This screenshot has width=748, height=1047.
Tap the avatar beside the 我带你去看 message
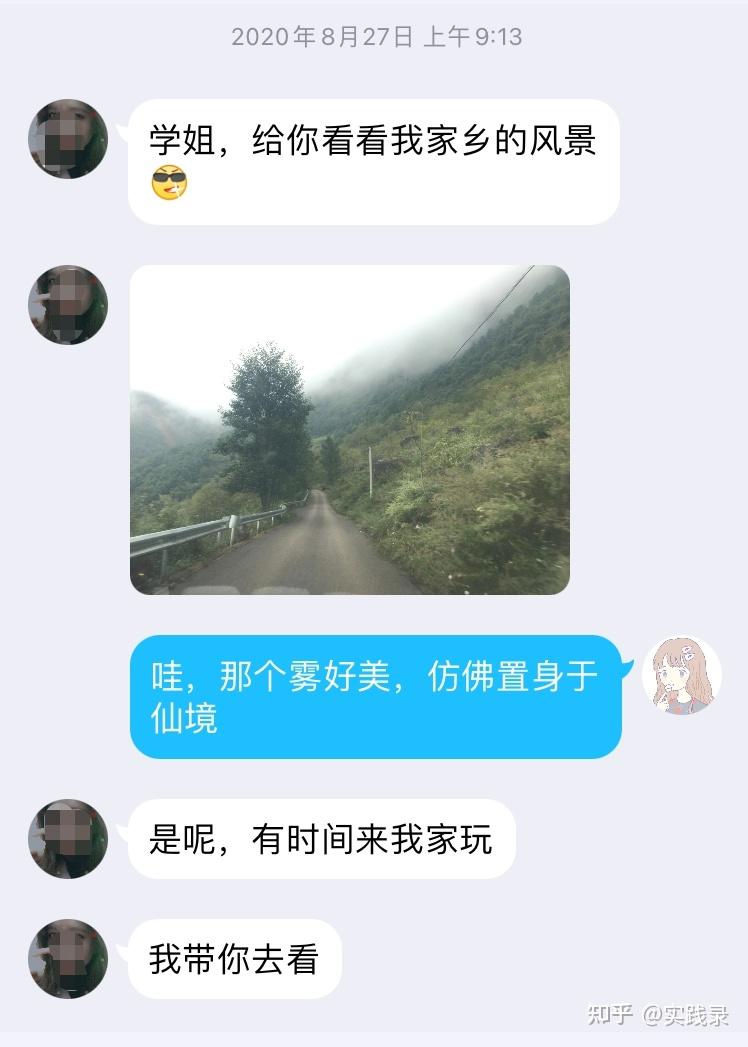click(68, 959)
